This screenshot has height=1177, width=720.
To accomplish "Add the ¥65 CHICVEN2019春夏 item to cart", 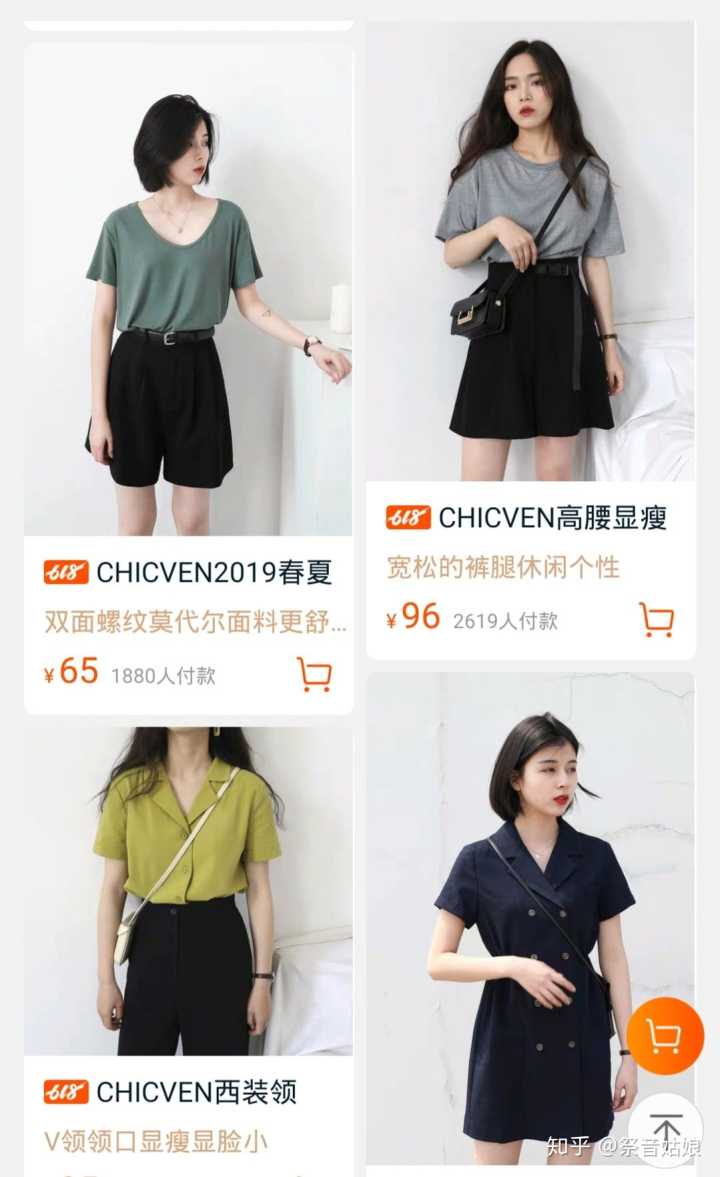I will point(314,674).
